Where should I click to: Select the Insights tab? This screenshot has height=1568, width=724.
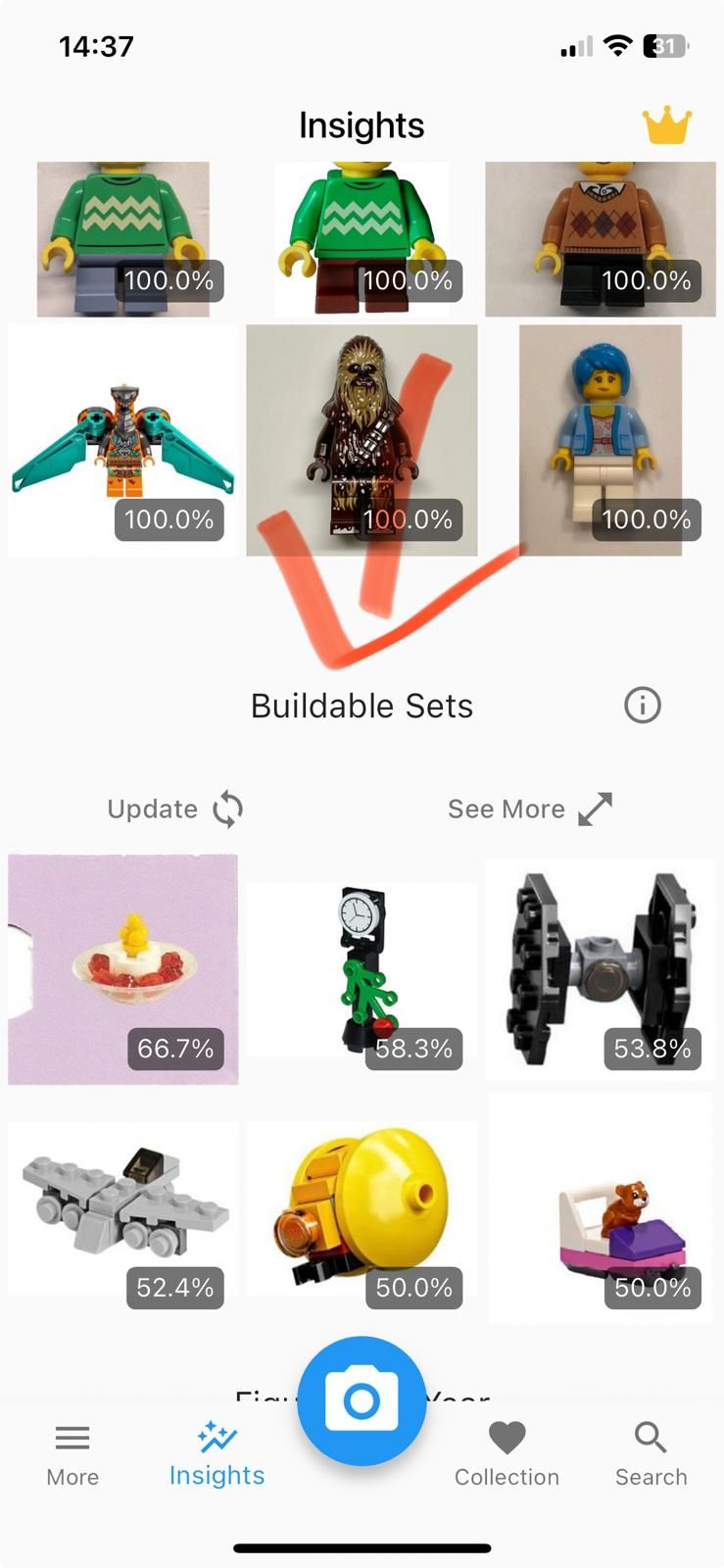pos(217,1455)
